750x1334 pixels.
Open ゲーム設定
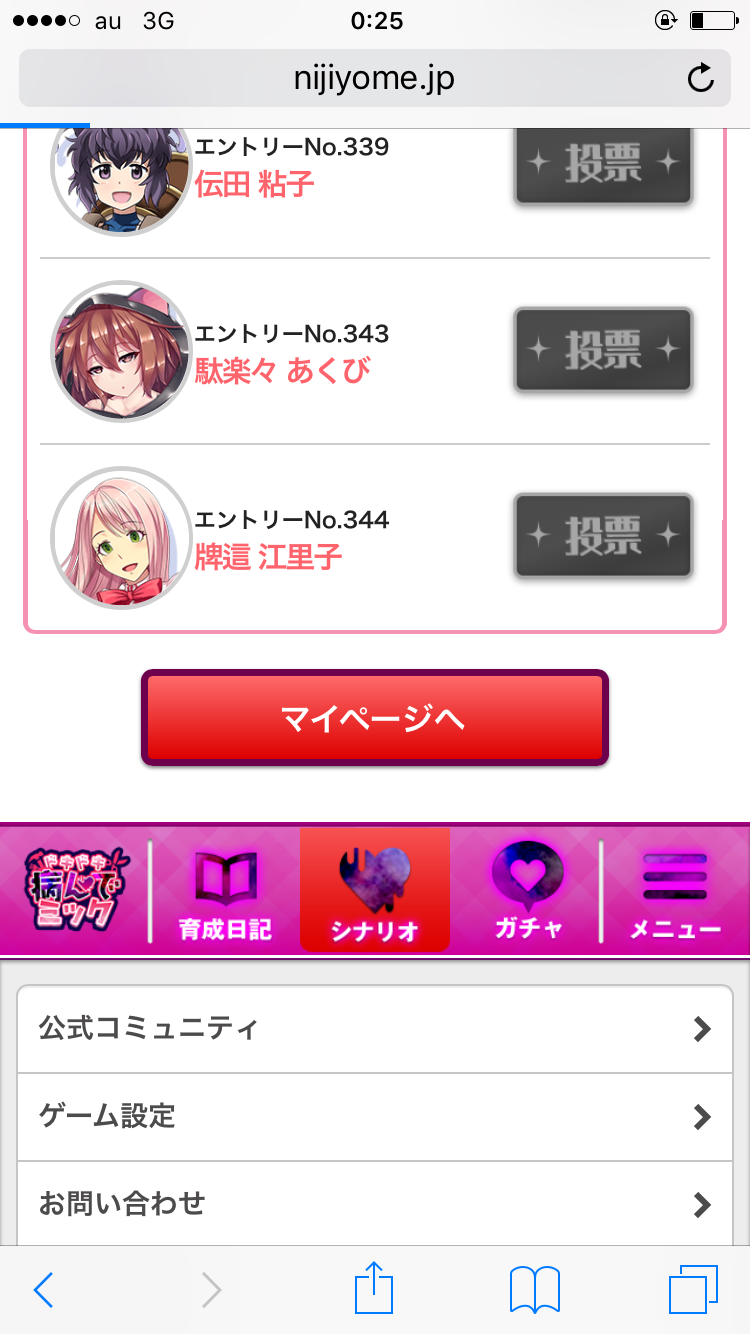coord(375,1116)
